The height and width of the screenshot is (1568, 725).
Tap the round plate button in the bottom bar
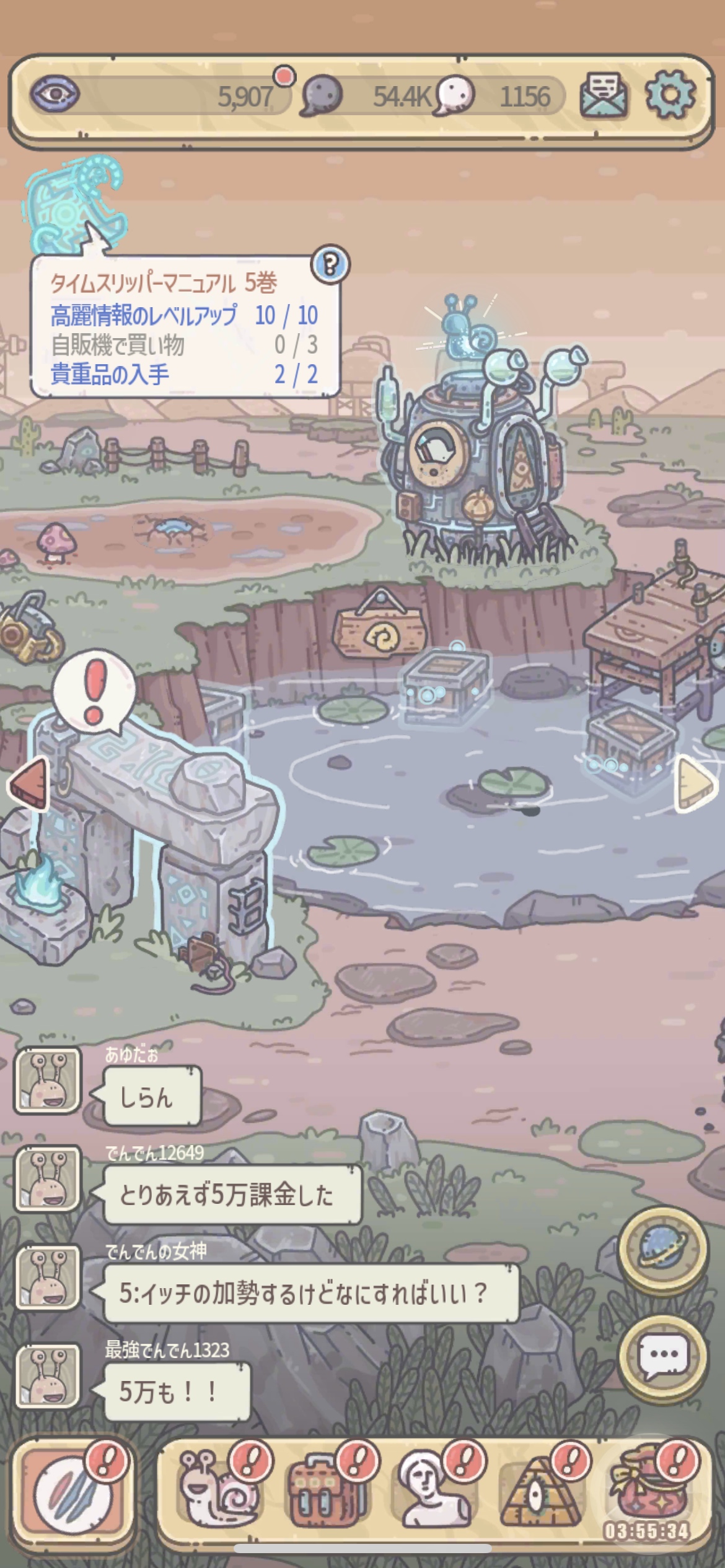(x=74, y=1494)
